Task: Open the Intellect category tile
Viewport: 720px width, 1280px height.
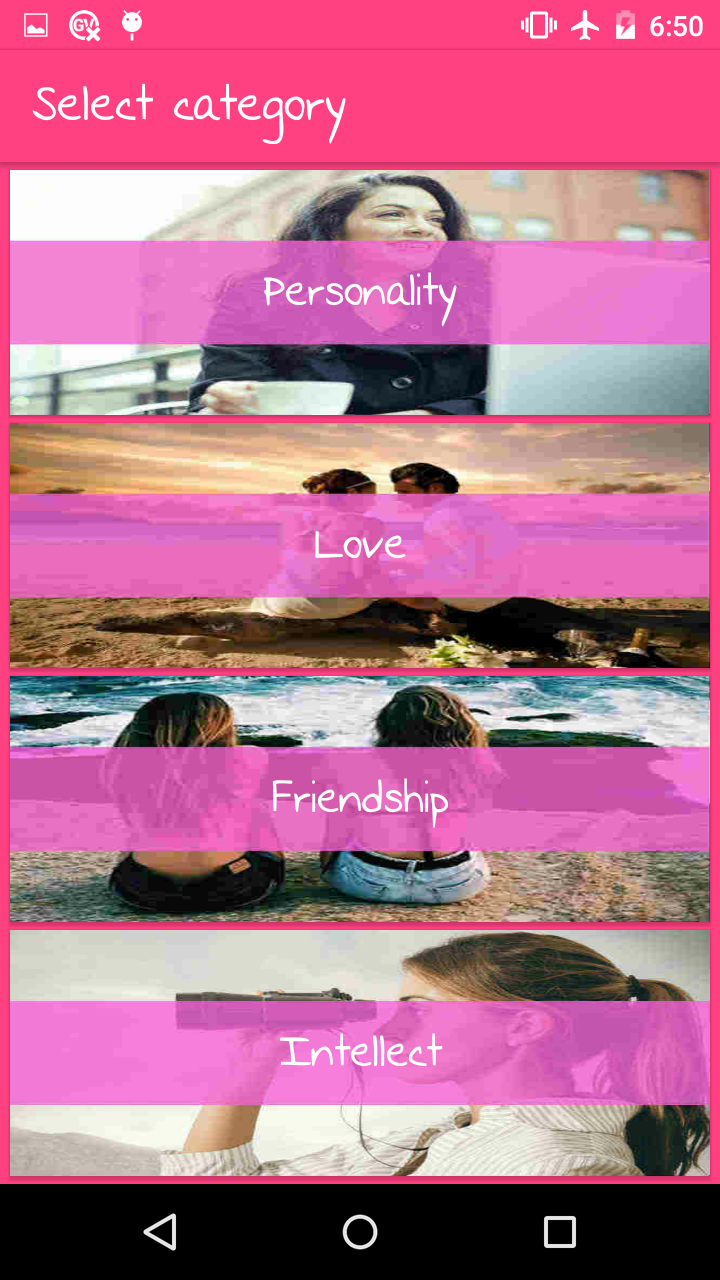Action: 360,1053
